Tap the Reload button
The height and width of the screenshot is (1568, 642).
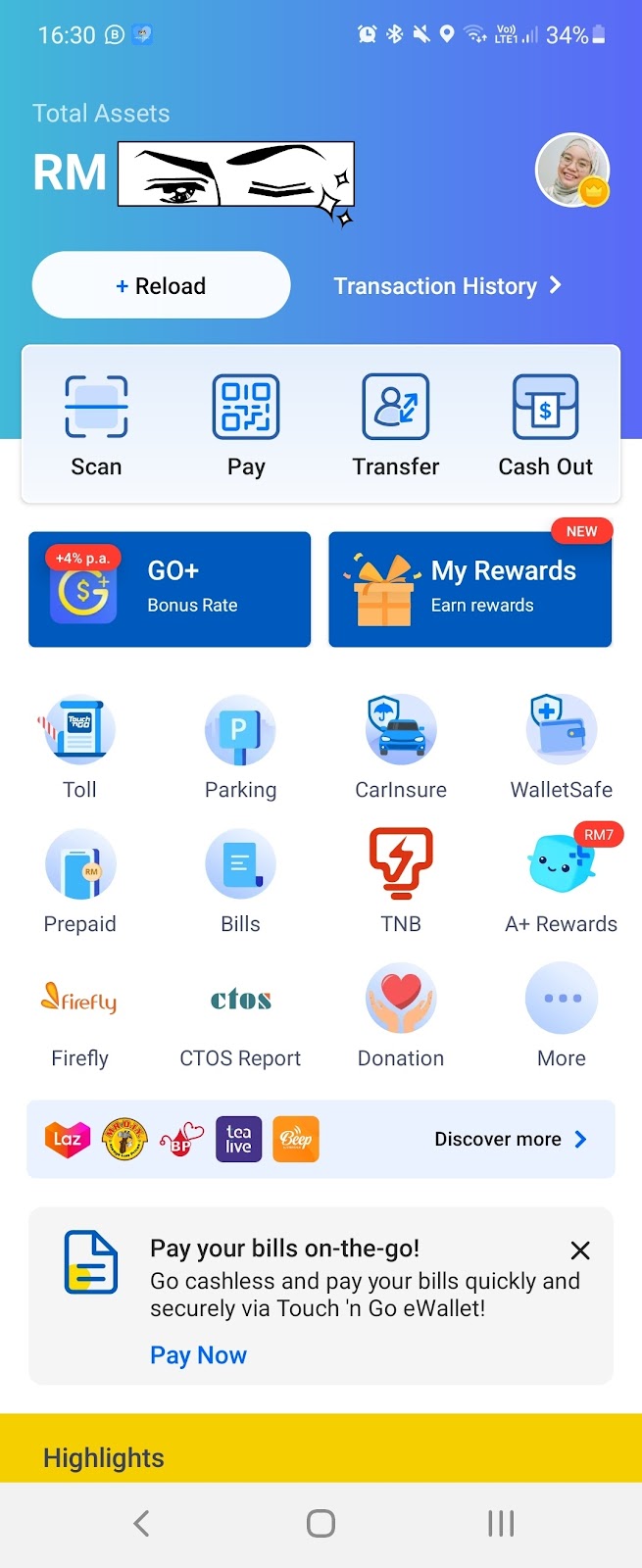(x=161, y=285)
